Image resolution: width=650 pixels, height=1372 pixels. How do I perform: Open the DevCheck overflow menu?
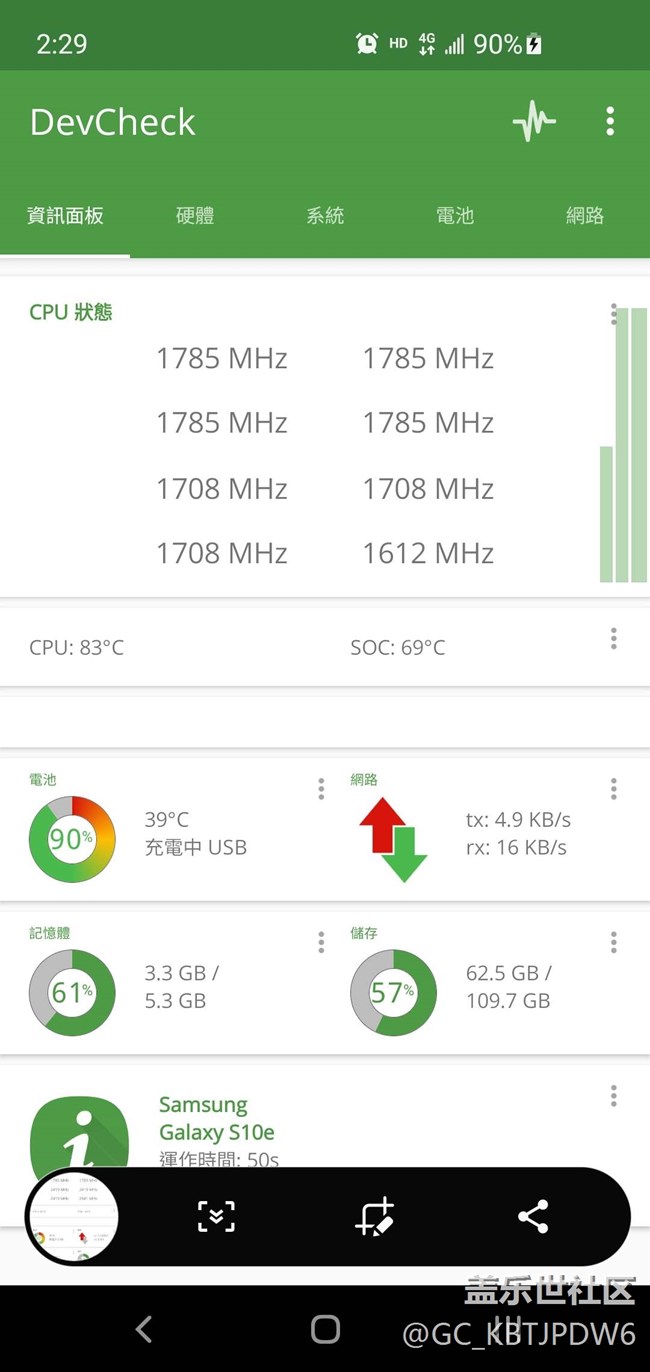pos(610,122)
